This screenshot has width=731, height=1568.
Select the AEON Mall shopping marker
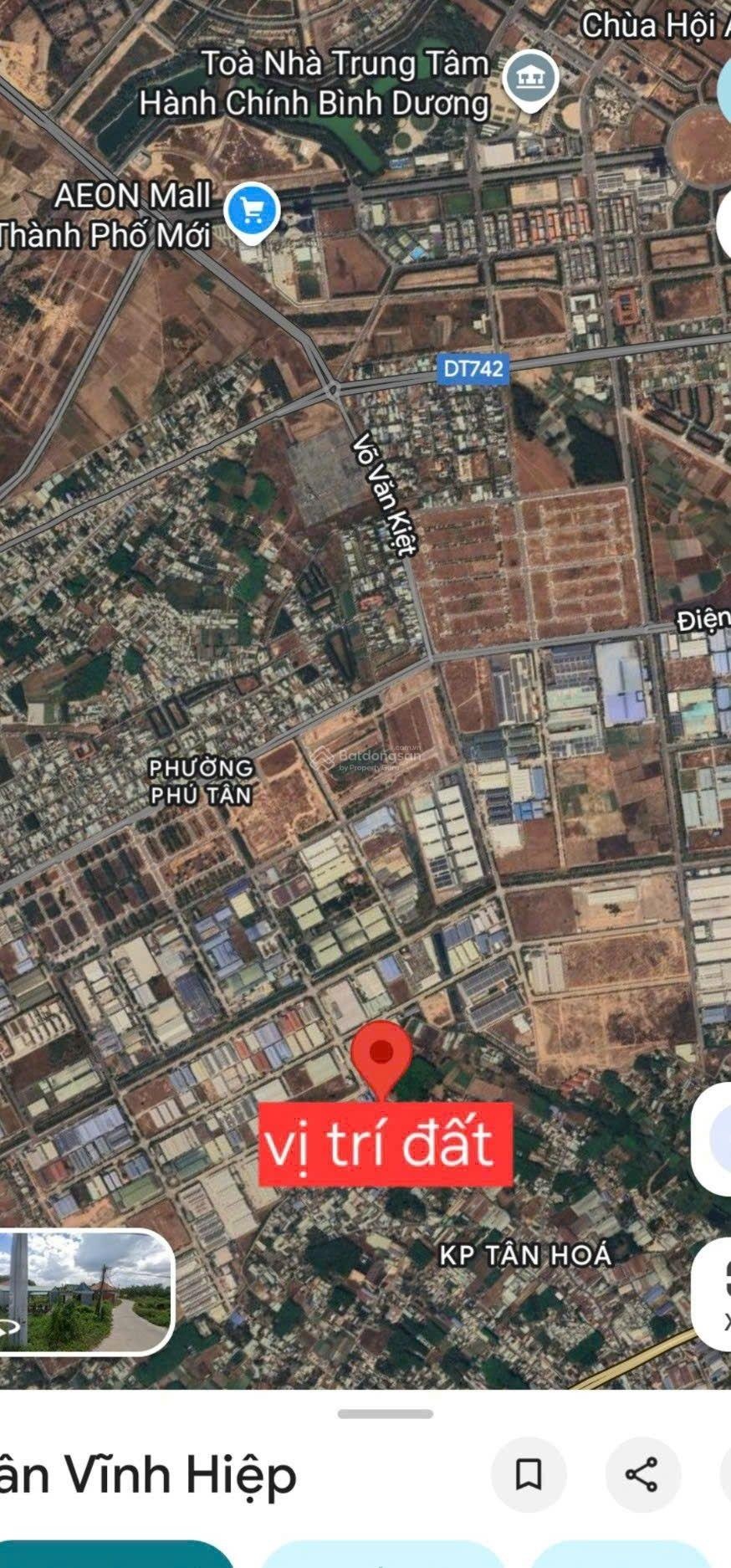point(253,210)
